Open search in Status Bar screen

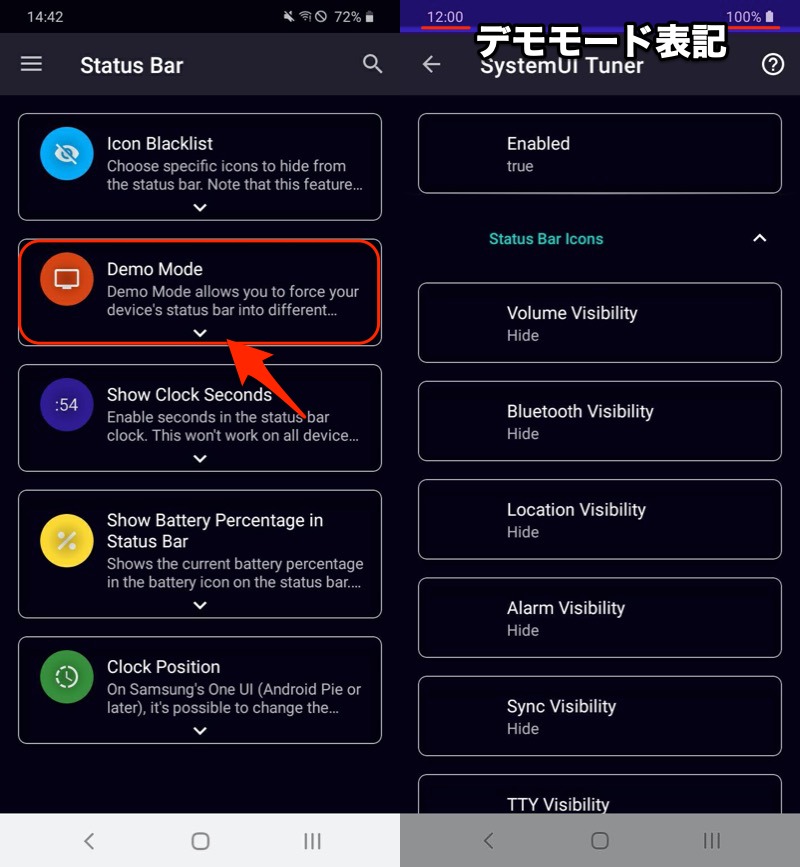pos(372,64)
